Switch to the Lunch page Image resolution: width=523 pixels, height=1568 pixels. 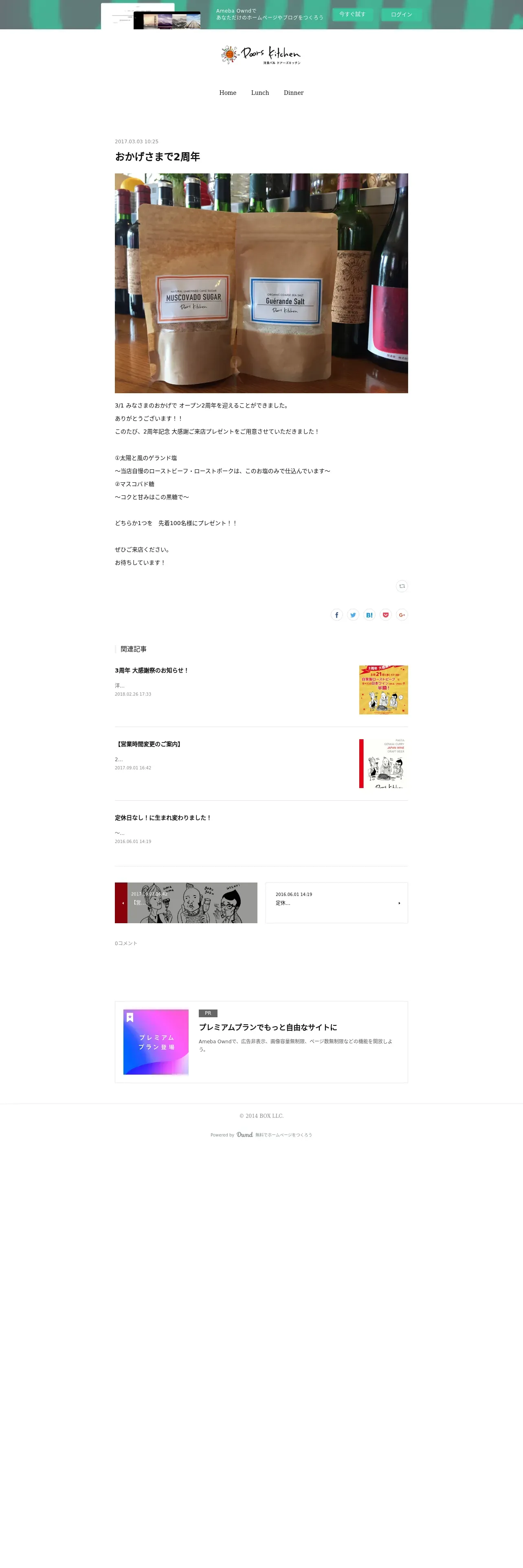(x=260, y=93)
